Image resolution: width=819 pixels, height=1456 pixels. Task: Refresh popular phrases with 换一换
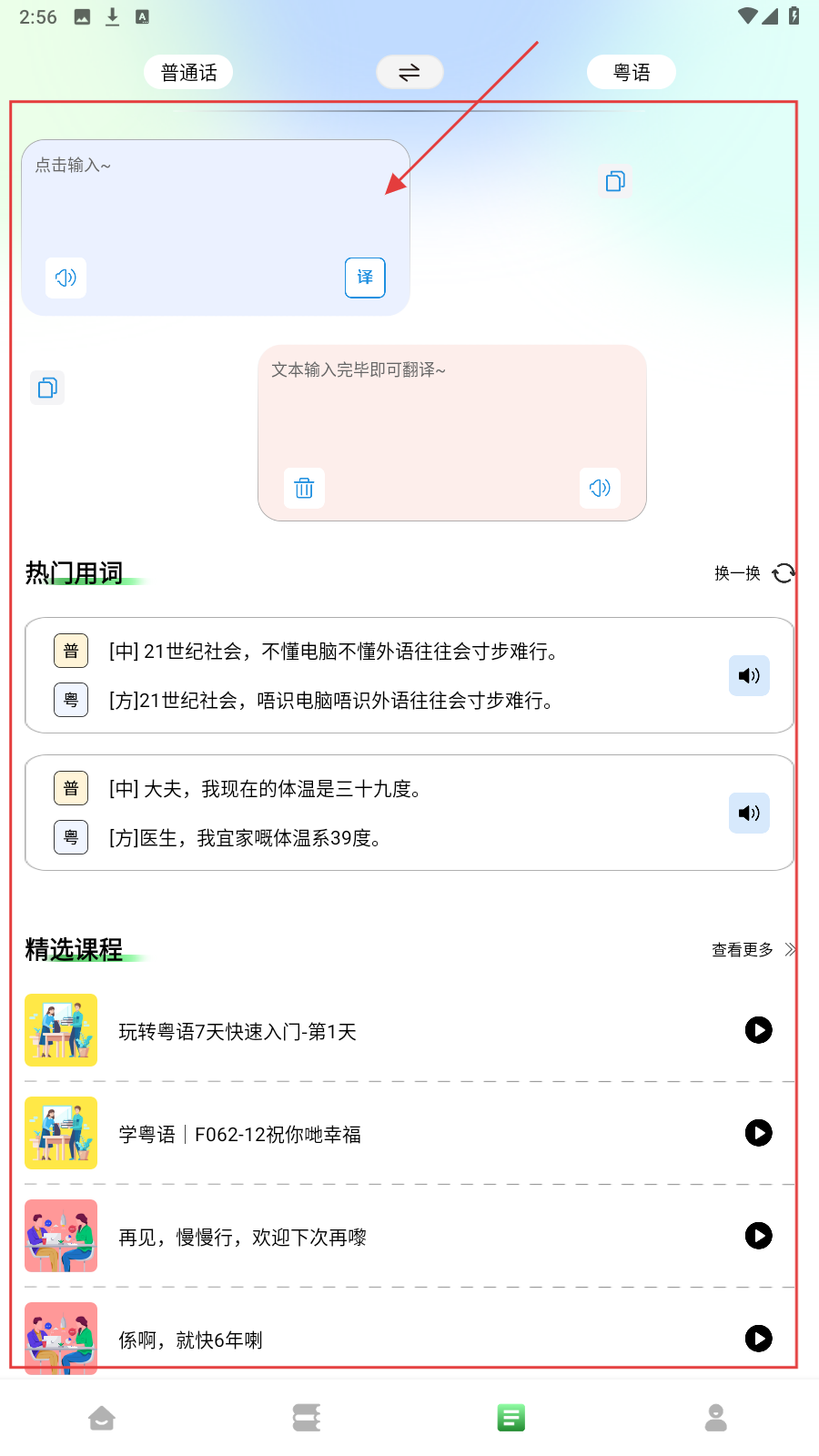[754, 573]
